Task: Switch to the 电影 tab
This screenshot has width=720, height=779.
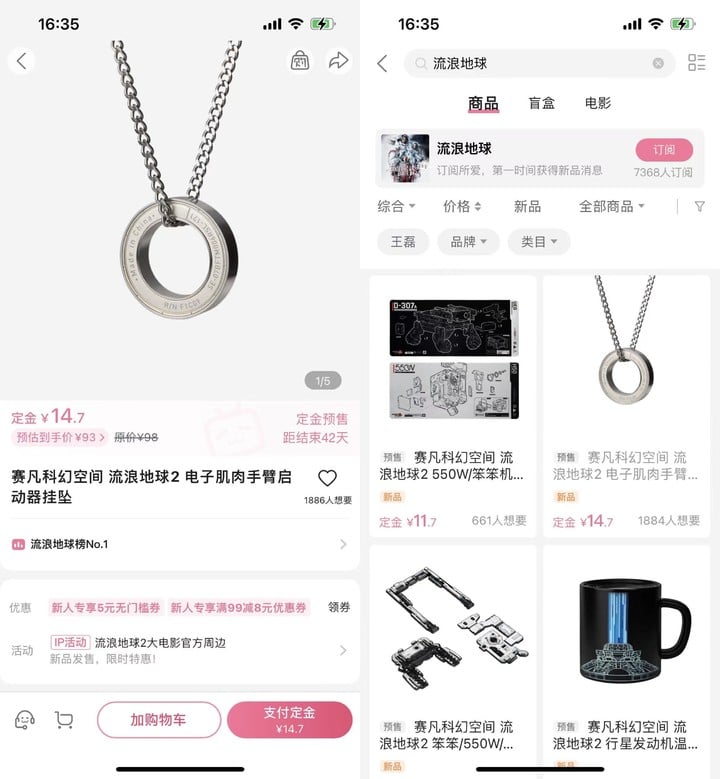Action: (598, 103)
